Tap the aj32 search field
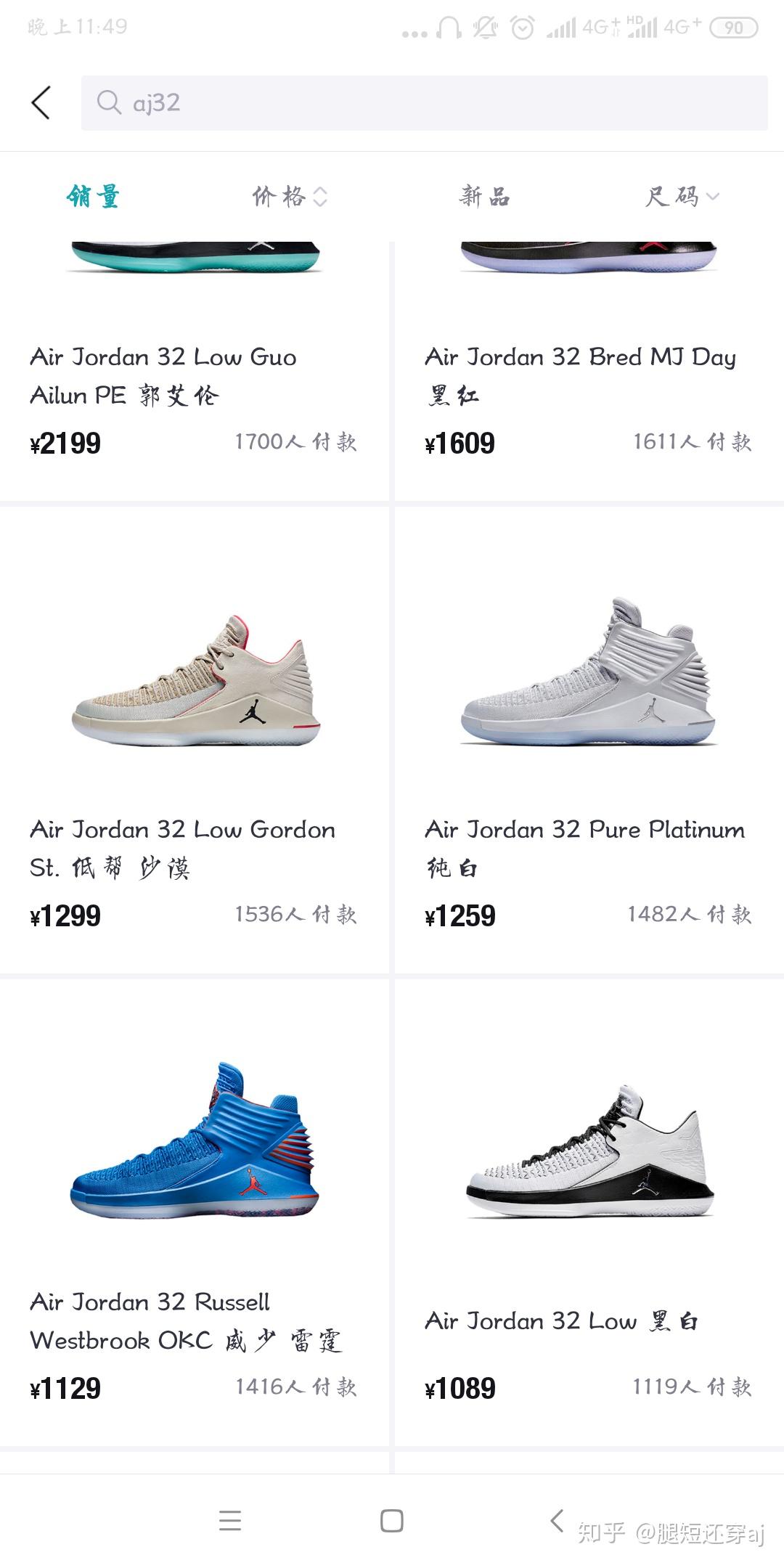 424,103
